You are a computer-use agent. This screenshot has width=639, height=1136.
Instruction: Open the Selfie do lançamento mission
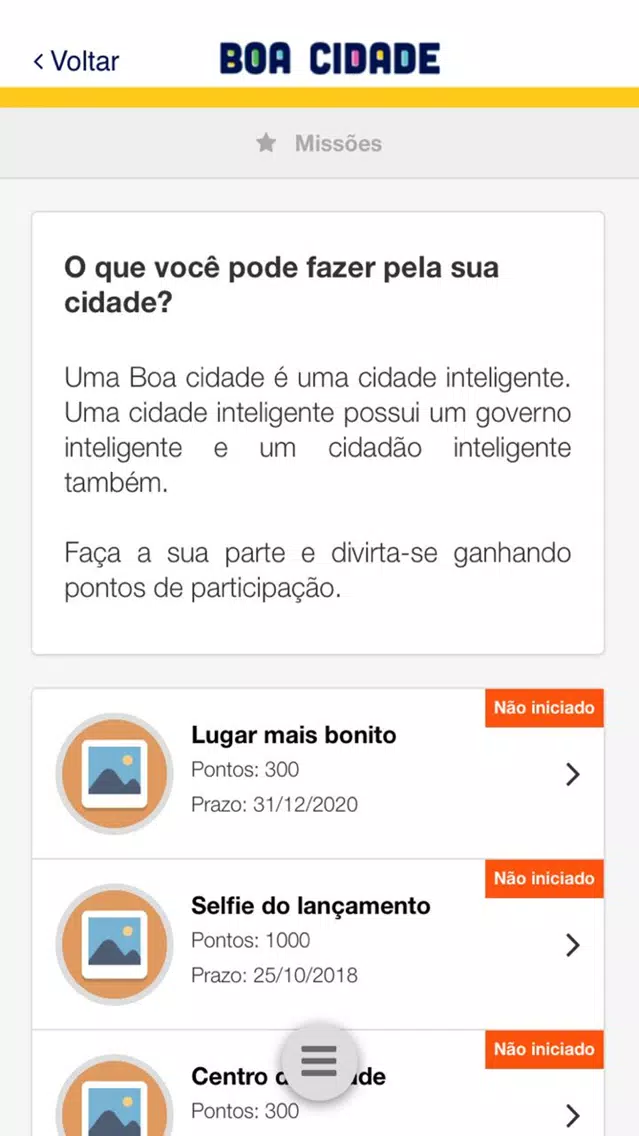[318, 945]
